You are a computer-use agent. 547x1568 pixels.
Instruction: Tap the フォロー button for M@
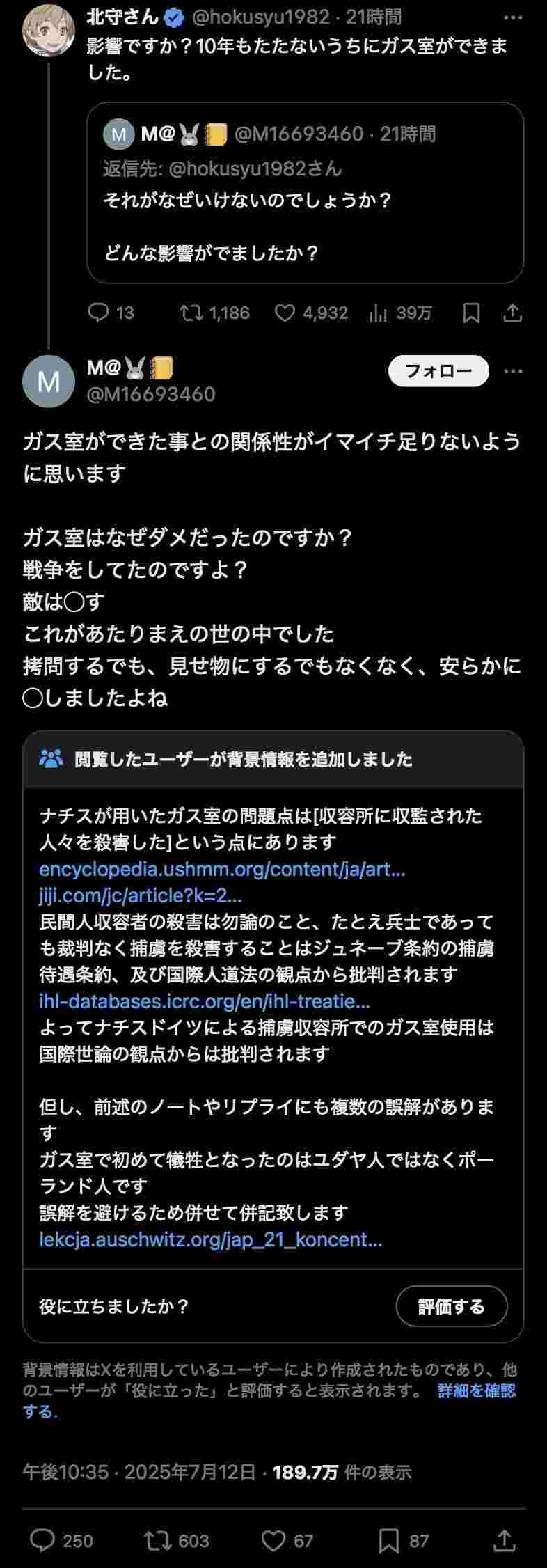click(438, 370)
